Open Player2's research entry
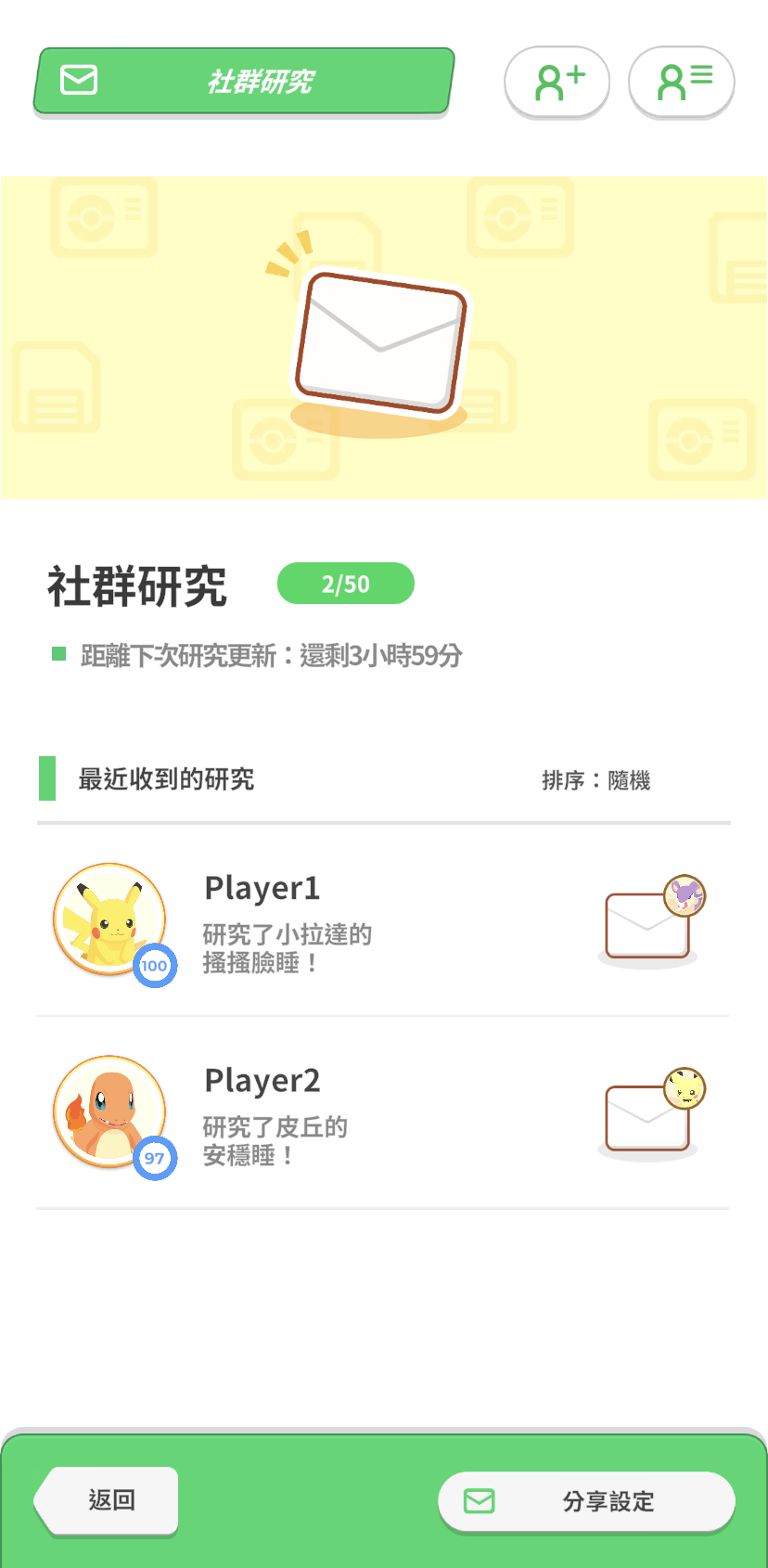Screen dimensions: 768x1568 (x=382, y=1113)
